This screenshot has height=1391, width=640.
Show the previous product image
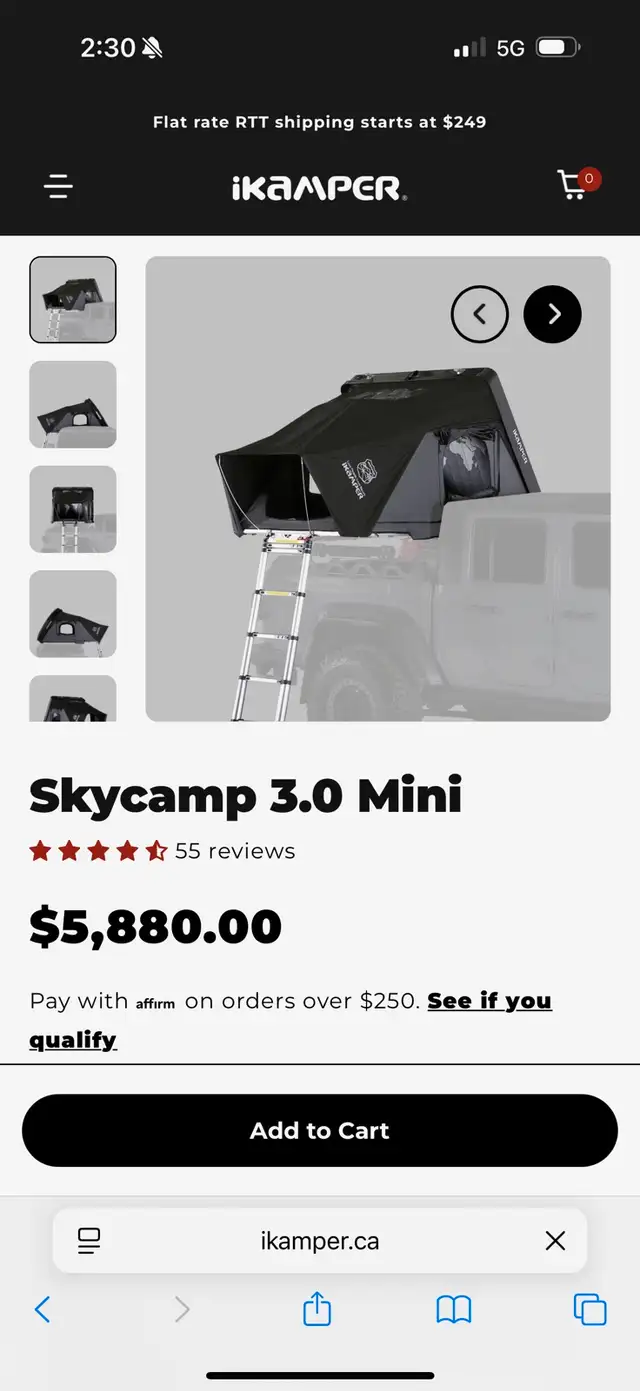click(480, 314)
